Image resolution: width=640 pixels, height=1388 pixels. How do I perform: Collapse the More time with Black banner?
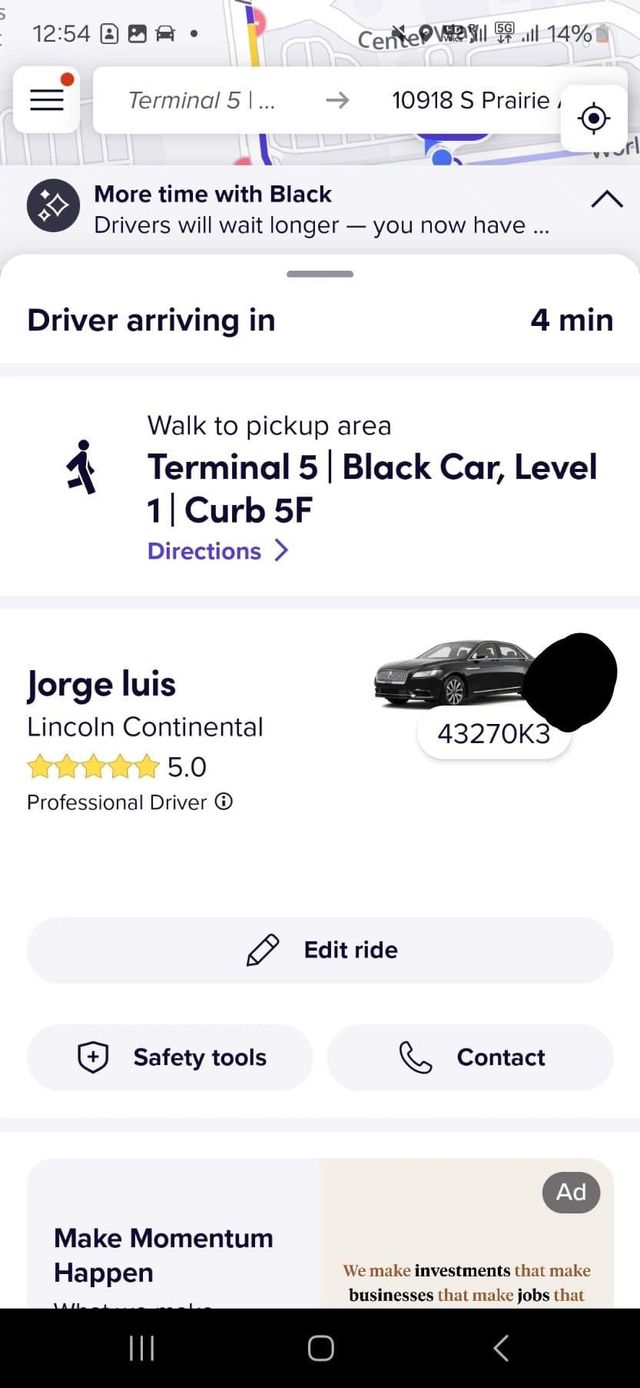coord(606,199)
